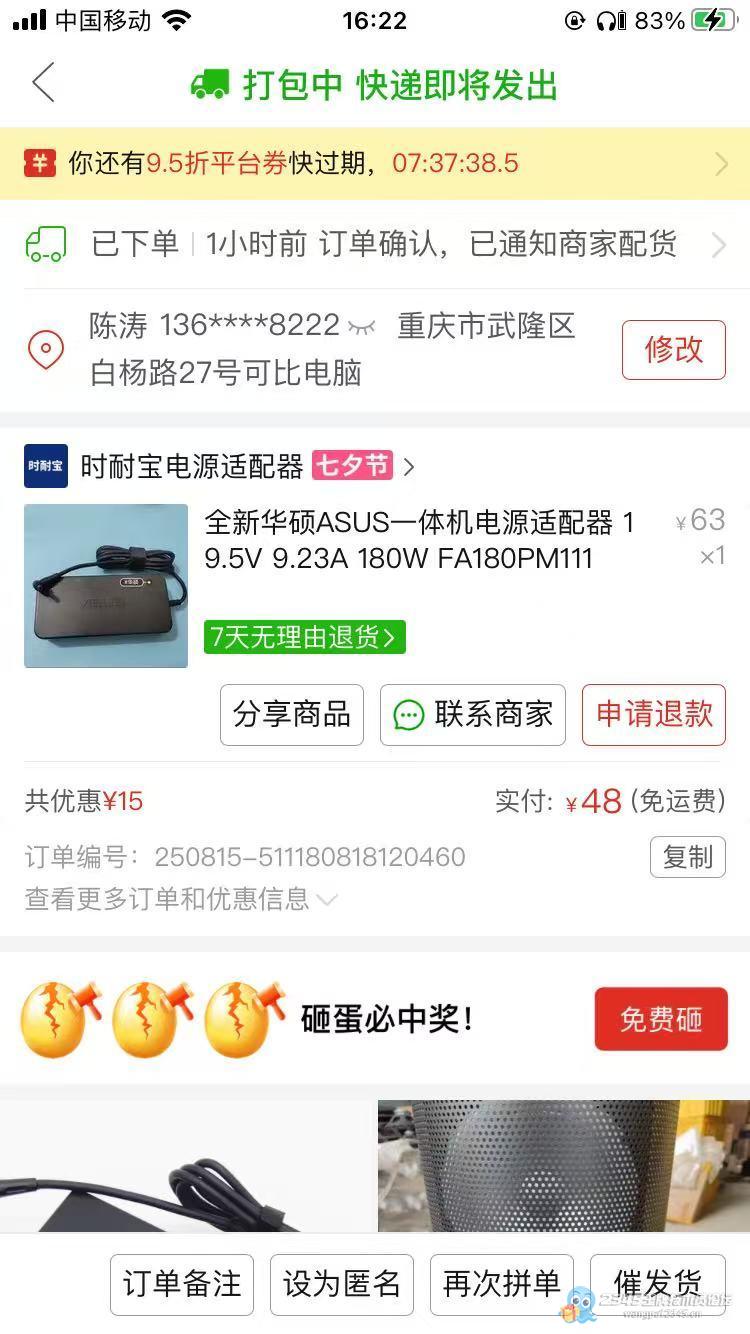Viewport: 750px width, 1334px height.
Task: Open the 9.5折平台券 expiring coupon banner
Action: [x=375, y=163]
